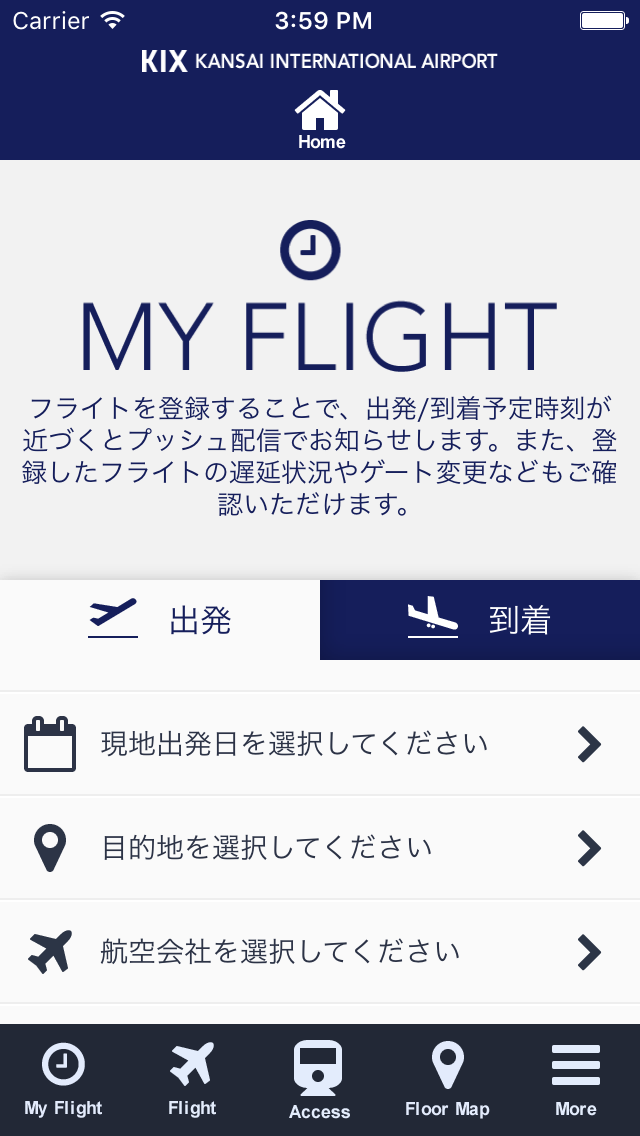Switch to the 出発 (departure) tab
This screenshot has height=1136, width=640.
pos(160,620)
